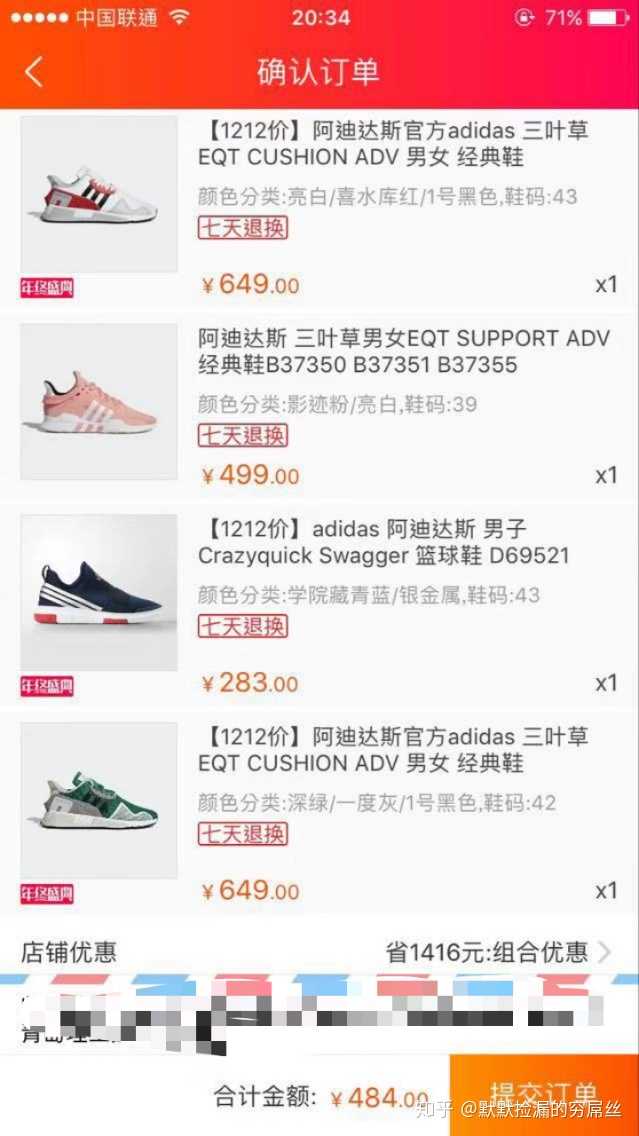Tap 提交订单 to submit the order
Image resolution: width=639 pixels, height=1136 pixels.
pyautogui.click(x=544, y=1094)
